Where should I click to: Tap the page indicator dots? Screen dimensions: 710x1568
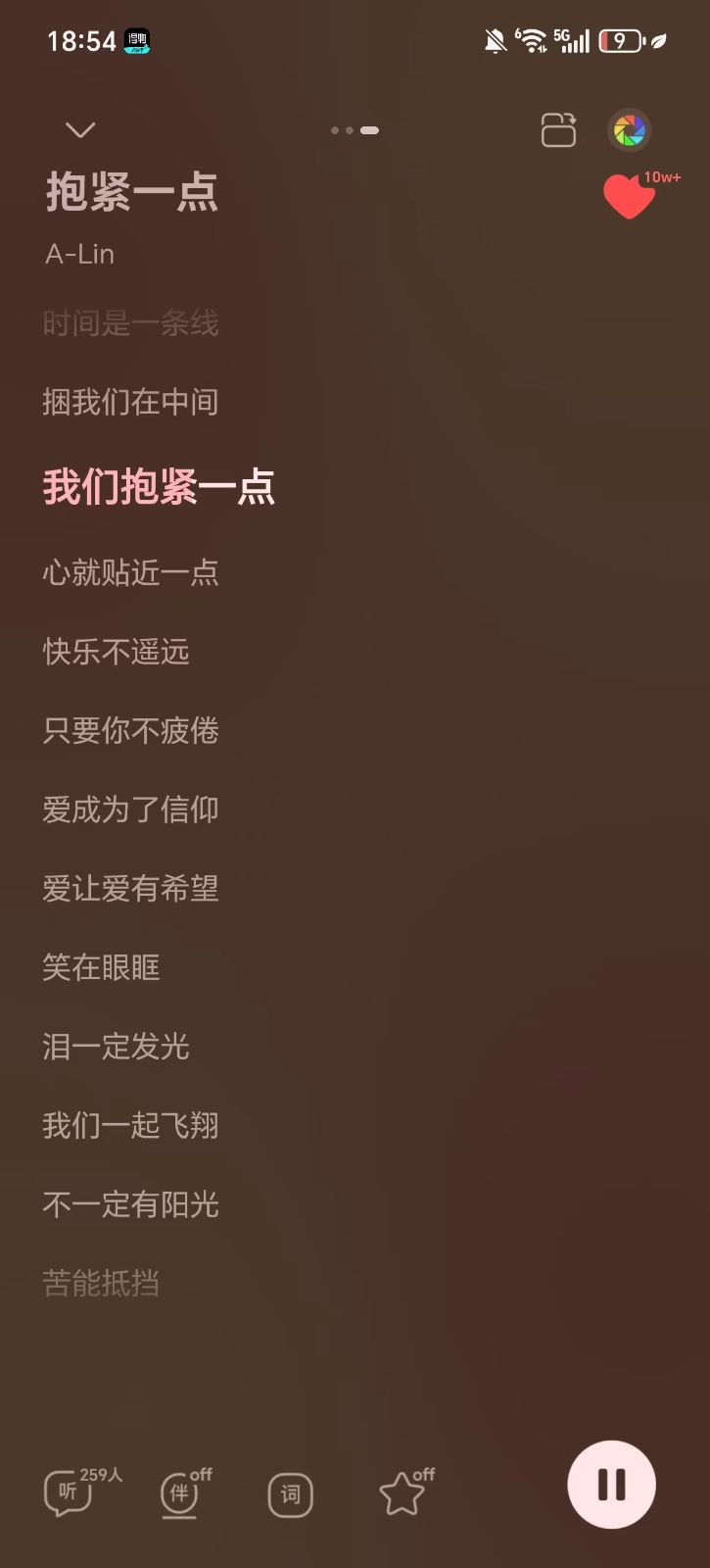[355, 130]
